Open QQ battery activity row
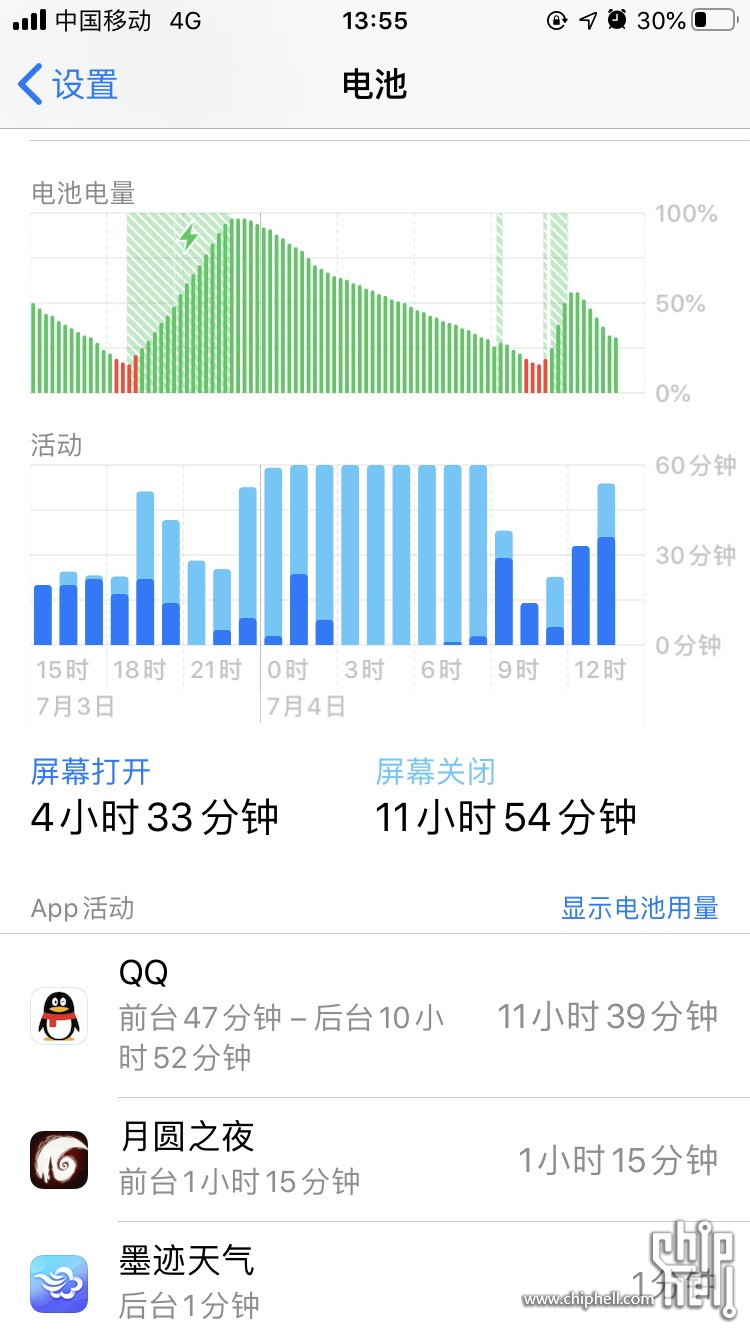The image size is (750, 1334). pyautogui.click(x=375, y=1016)
